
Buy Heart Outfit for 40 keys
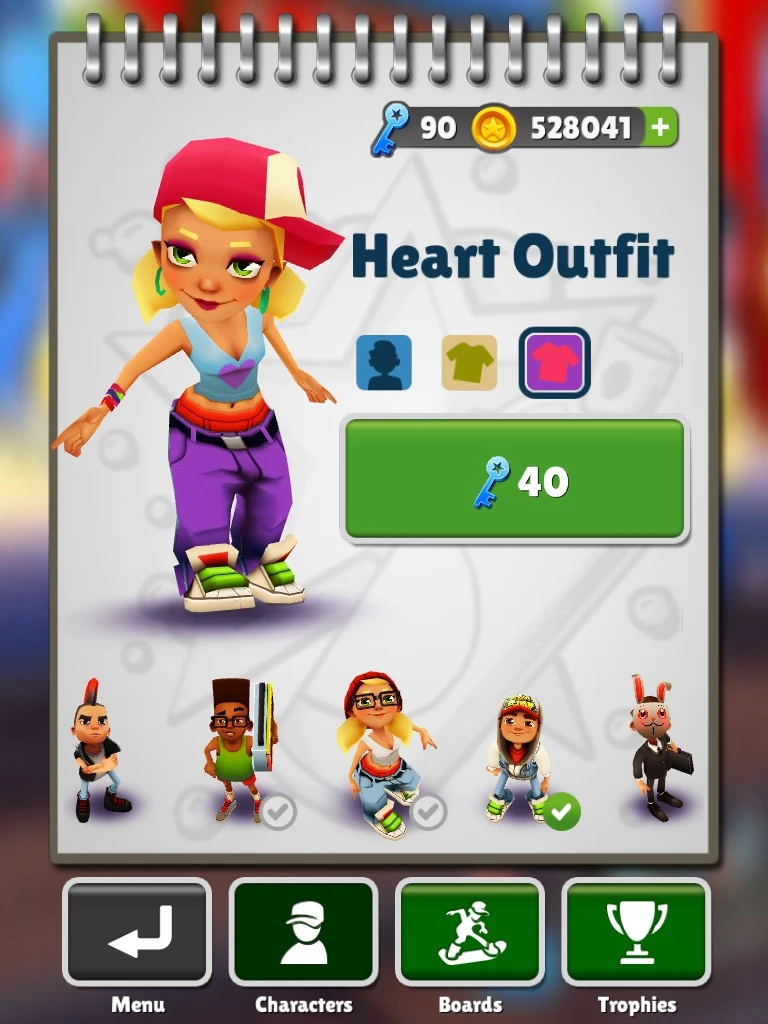tap(515, 481)
